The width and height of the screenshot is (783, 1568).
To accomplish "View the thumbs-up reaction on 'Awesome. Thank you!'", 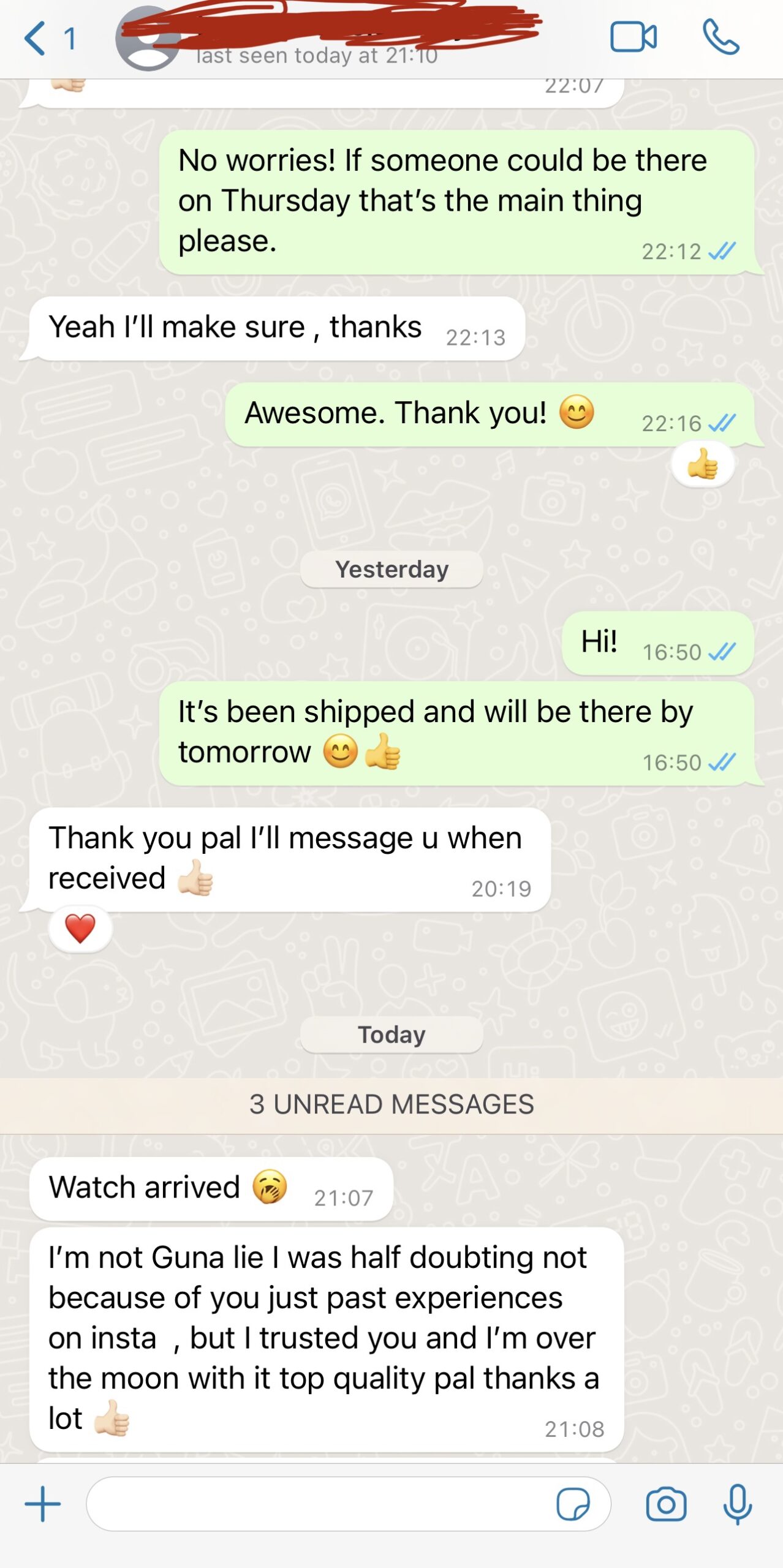I will pyautogui.click(x=703, y=464).
